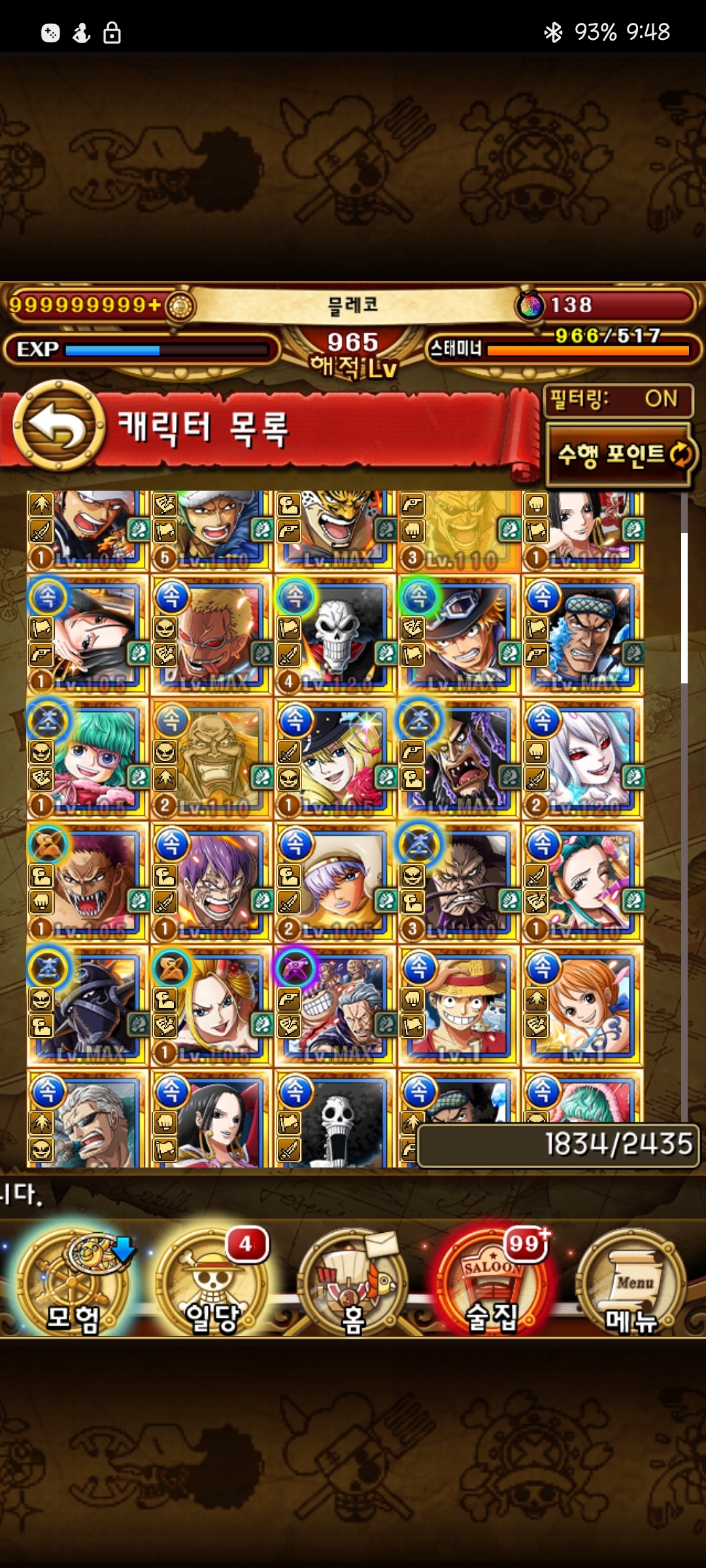Select the orange-haired Nami Lv.1 character
The image size is (706, 1568).
point(583,1006)
